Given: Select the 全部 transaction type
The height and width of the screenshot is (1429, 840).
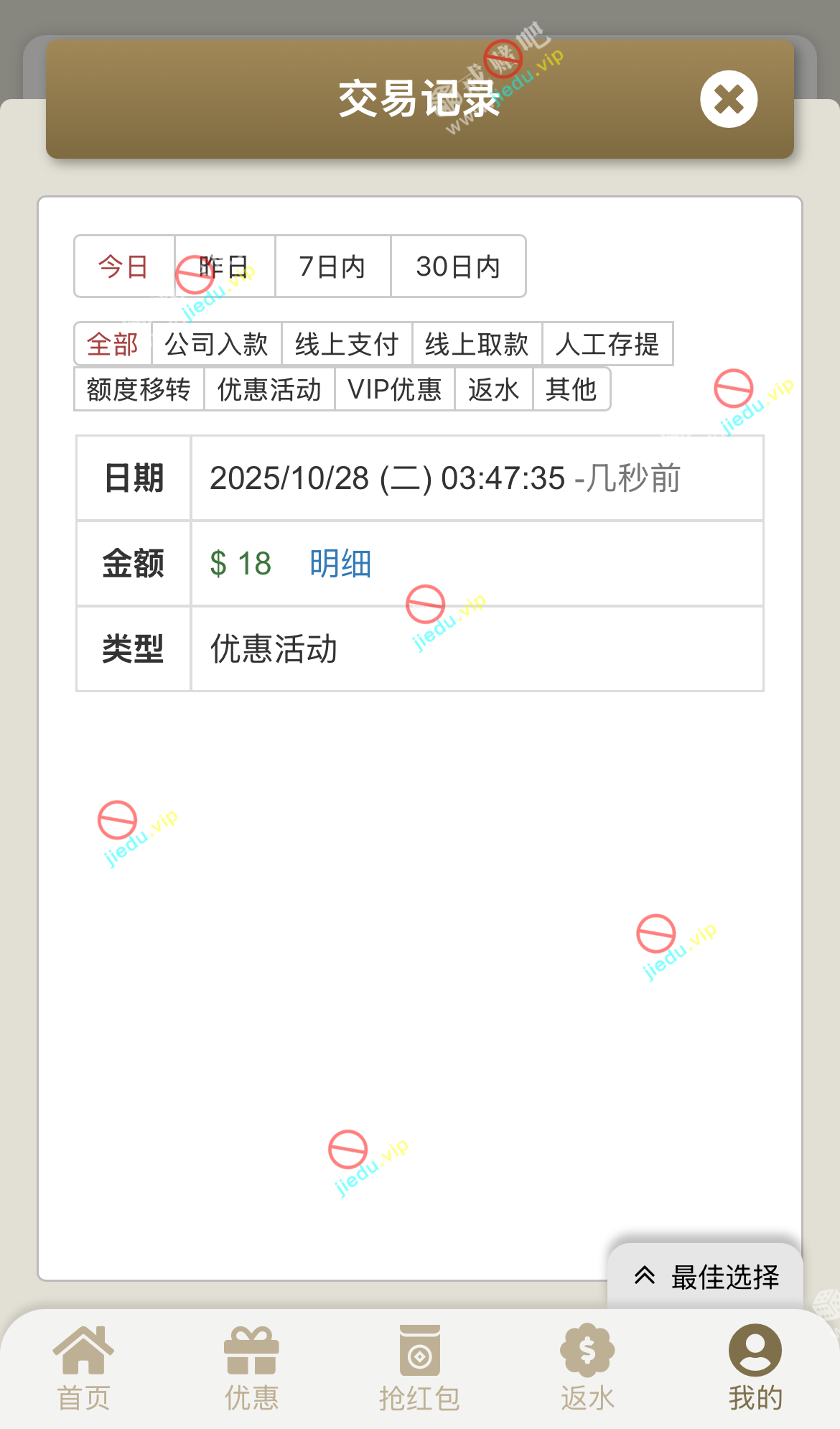Looking at the screenshot, I should tap(113, 344).
